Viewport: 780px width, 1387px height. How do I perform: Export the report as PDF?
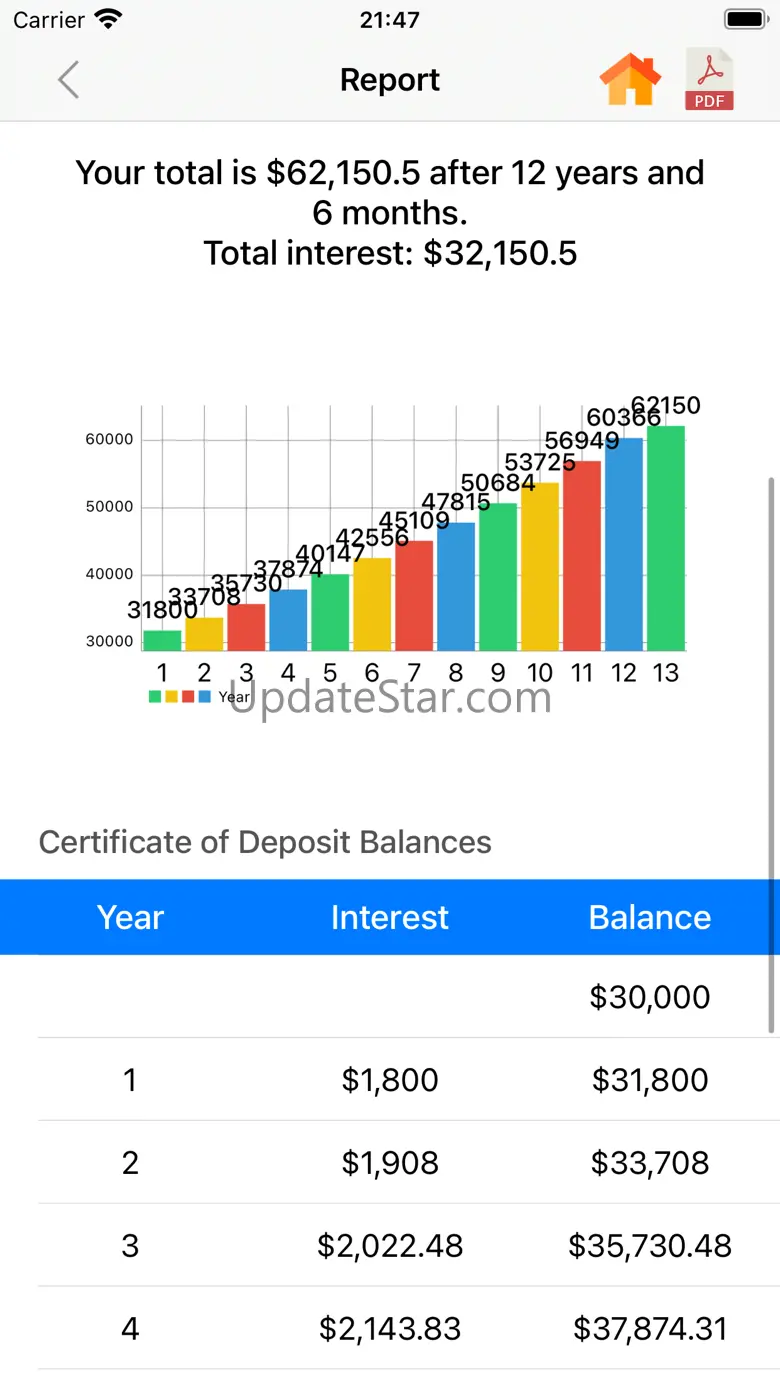click(709, 80)
